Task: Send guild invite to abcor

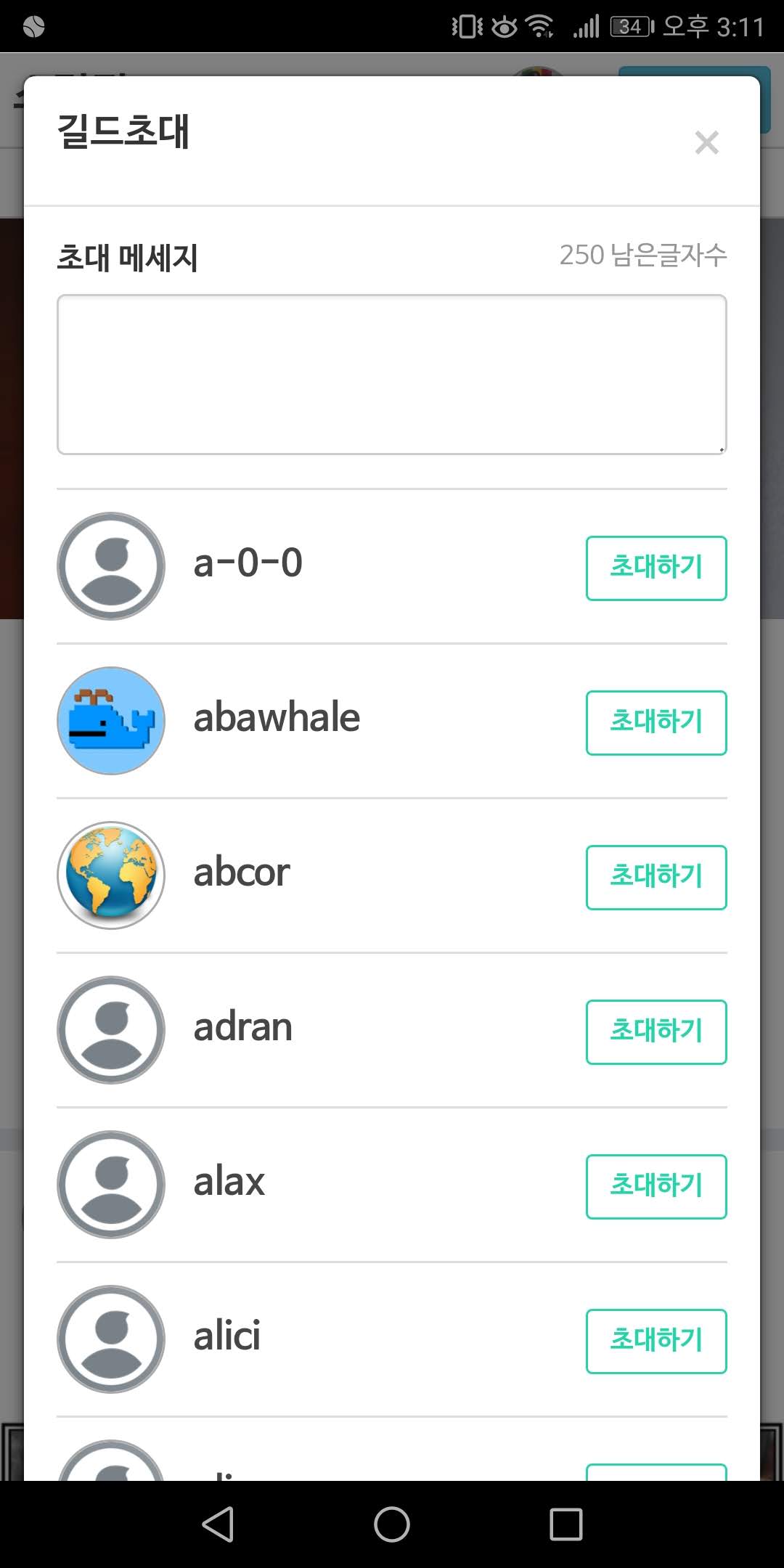Action: pyautogui.click(x=656, y=878)
